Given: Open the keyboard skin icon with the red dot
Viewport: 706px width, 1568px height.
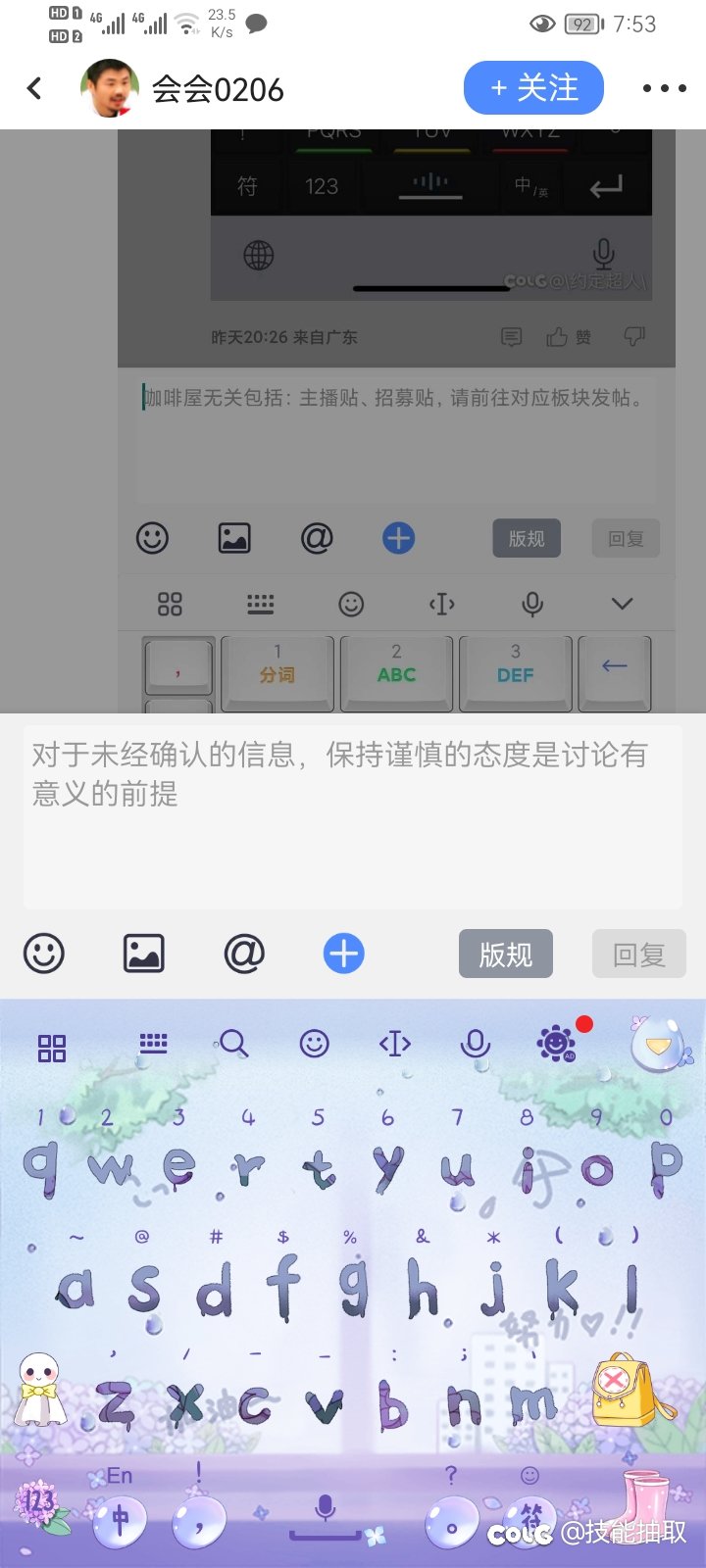Looking at the screenshot, I should coord(557,1043).
